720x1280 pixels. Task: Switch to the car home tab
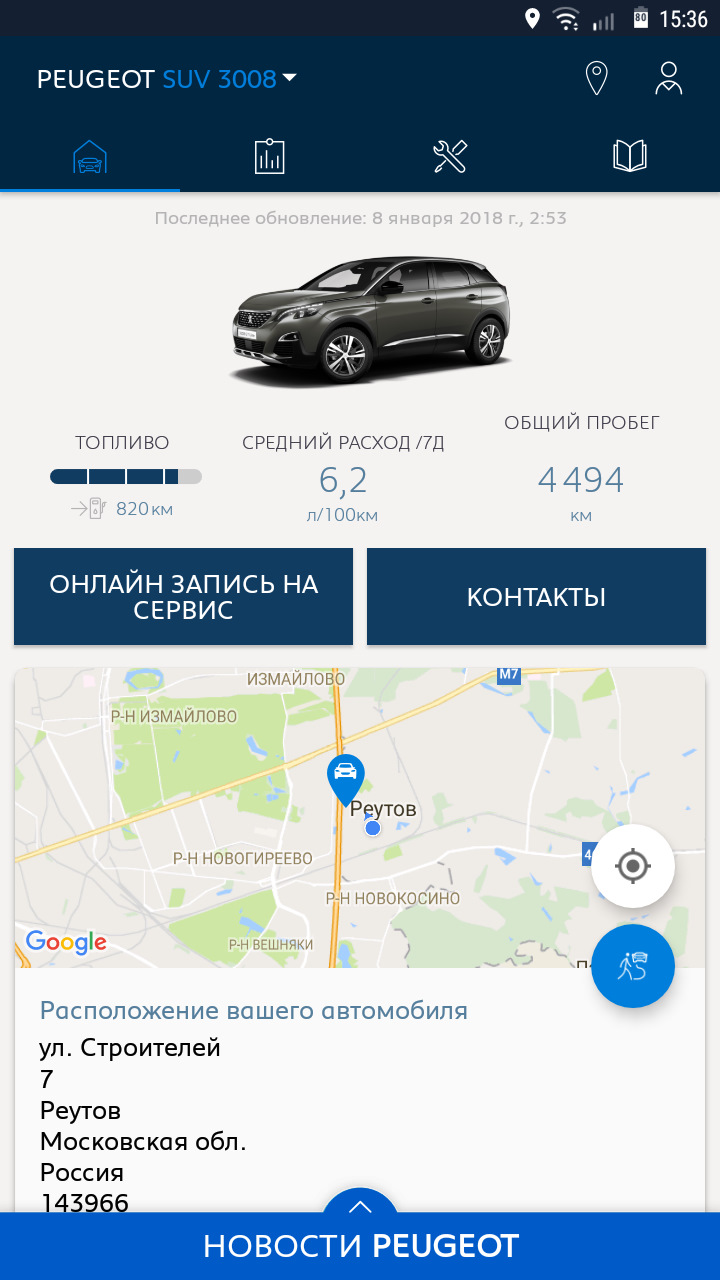pyautogui.click(x=90, y=157)
